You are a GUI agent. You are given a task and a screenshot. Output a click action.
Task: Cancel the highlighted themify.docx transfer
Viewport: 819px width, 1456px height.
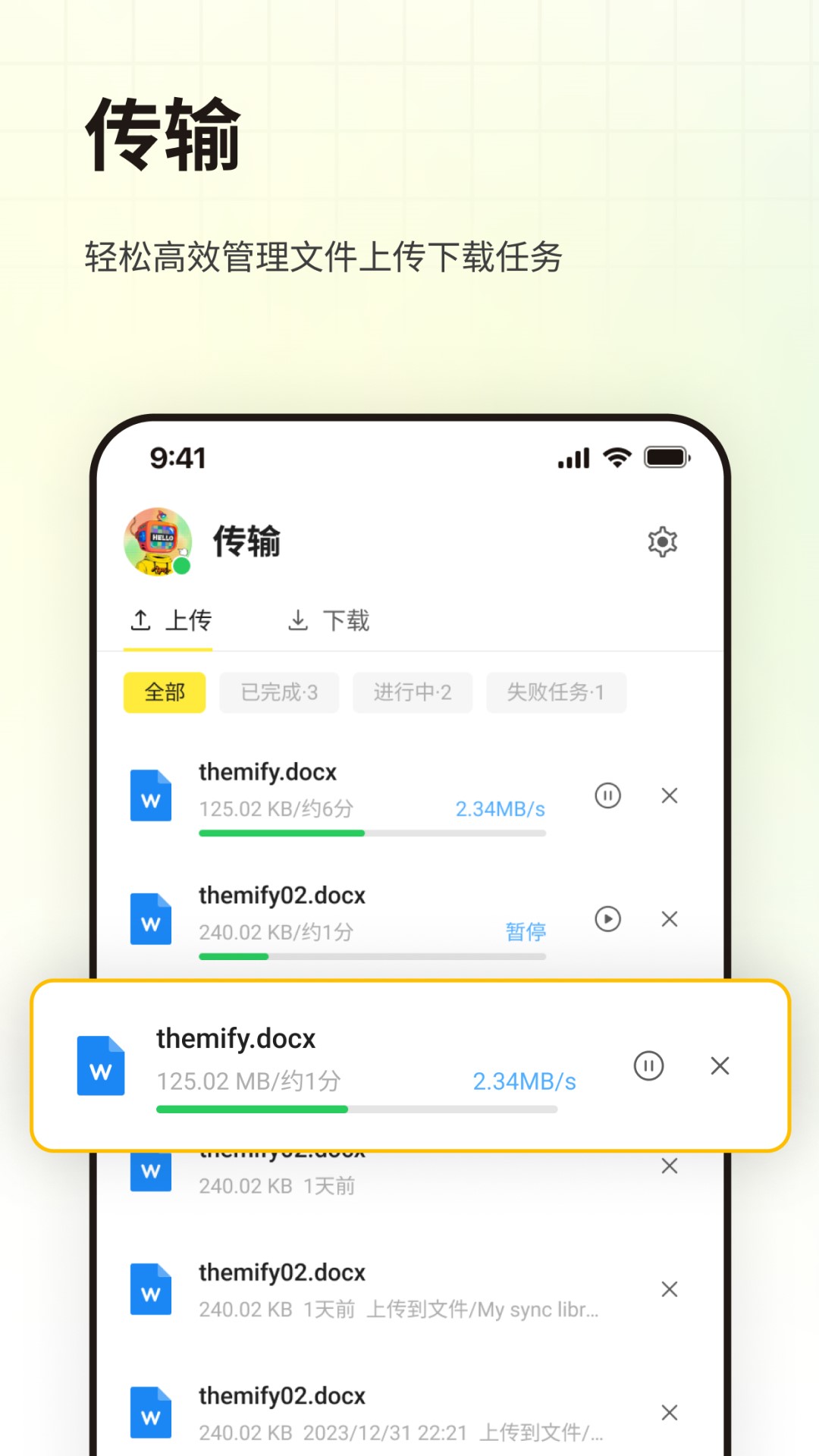click(719, 1065)
